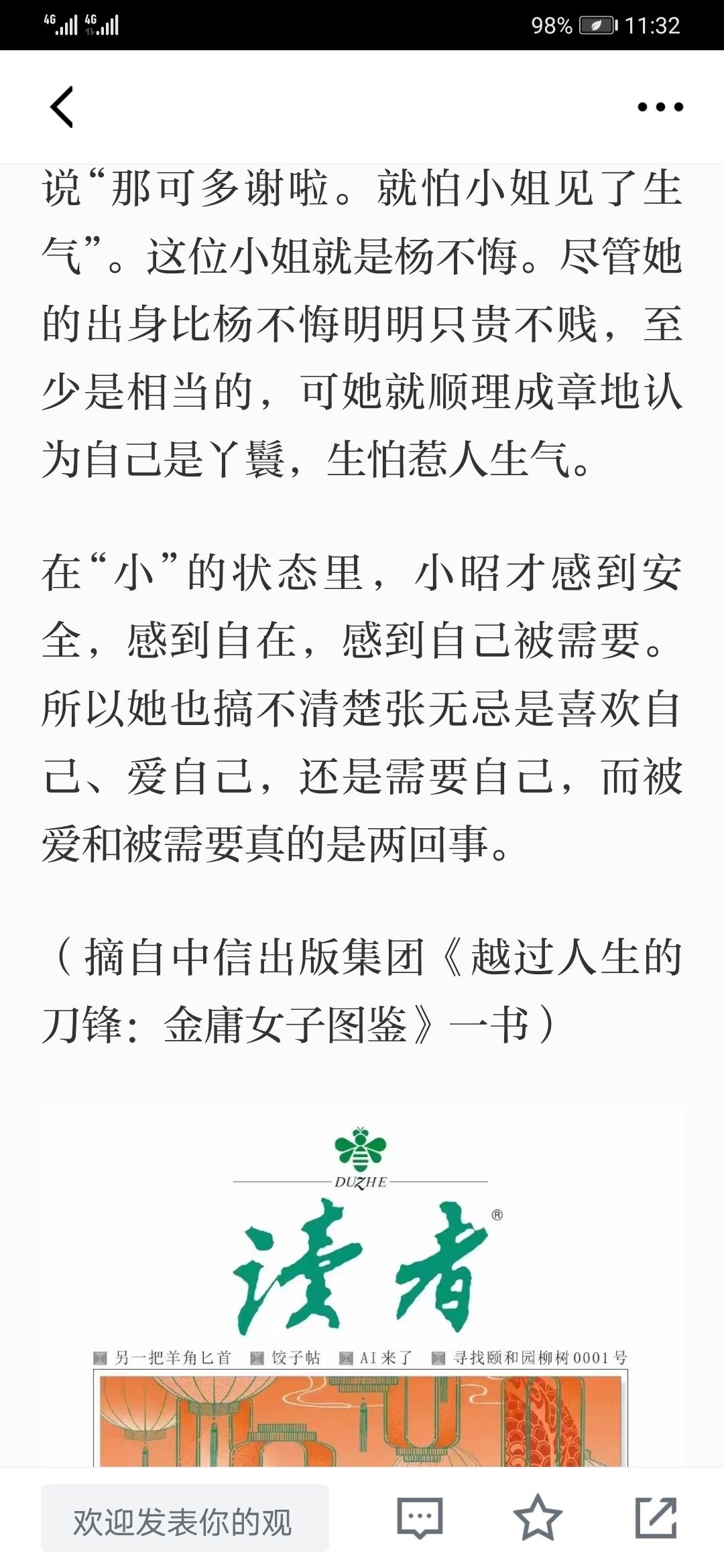The height and width of the screenshot is (1568, 724).
Task: View the comments via speech-bubble icon
Action: click(x=420, y=1518)
